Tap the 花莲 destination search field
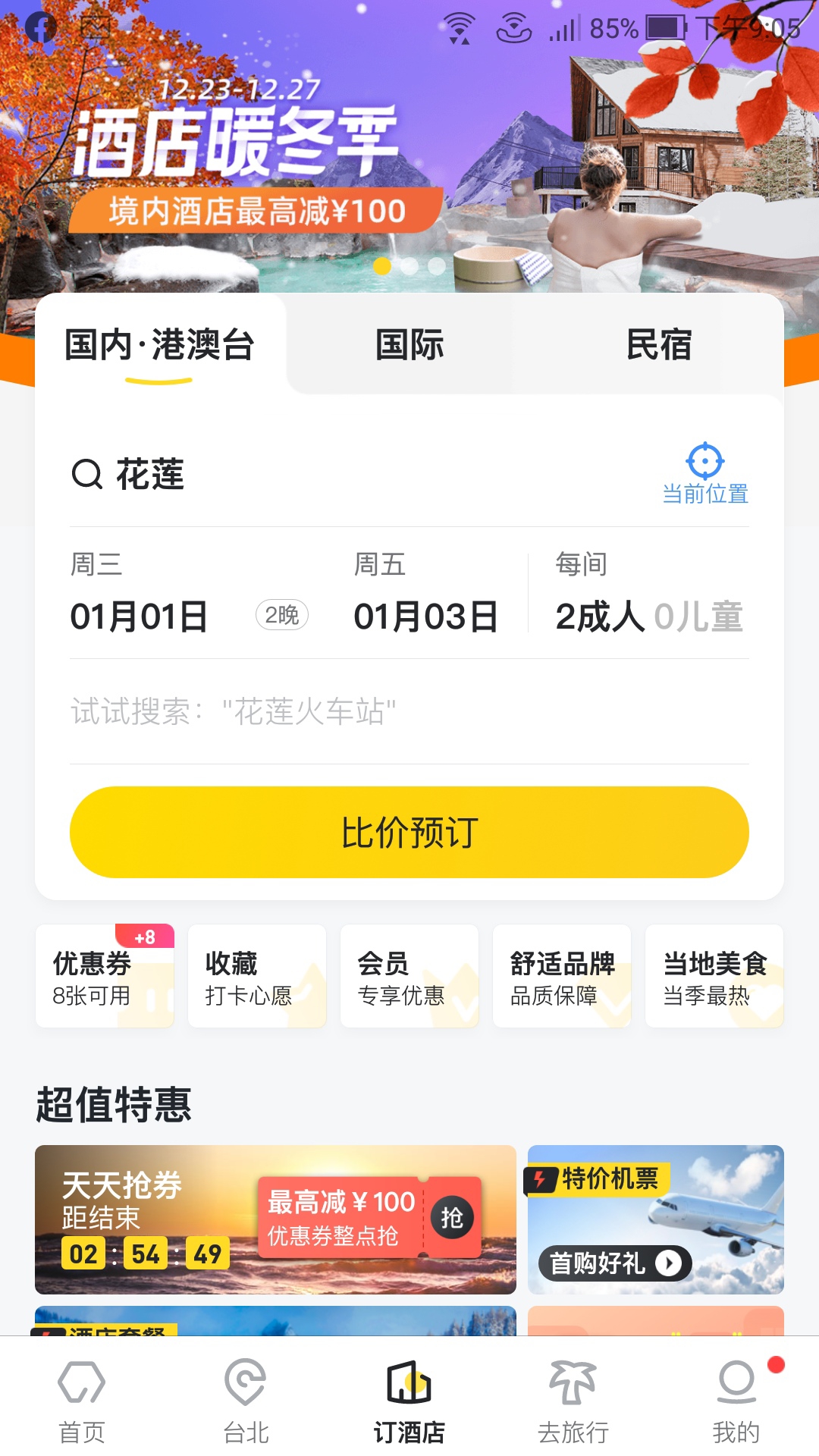This screenshot has height=1456, width=819. (303, 475)
